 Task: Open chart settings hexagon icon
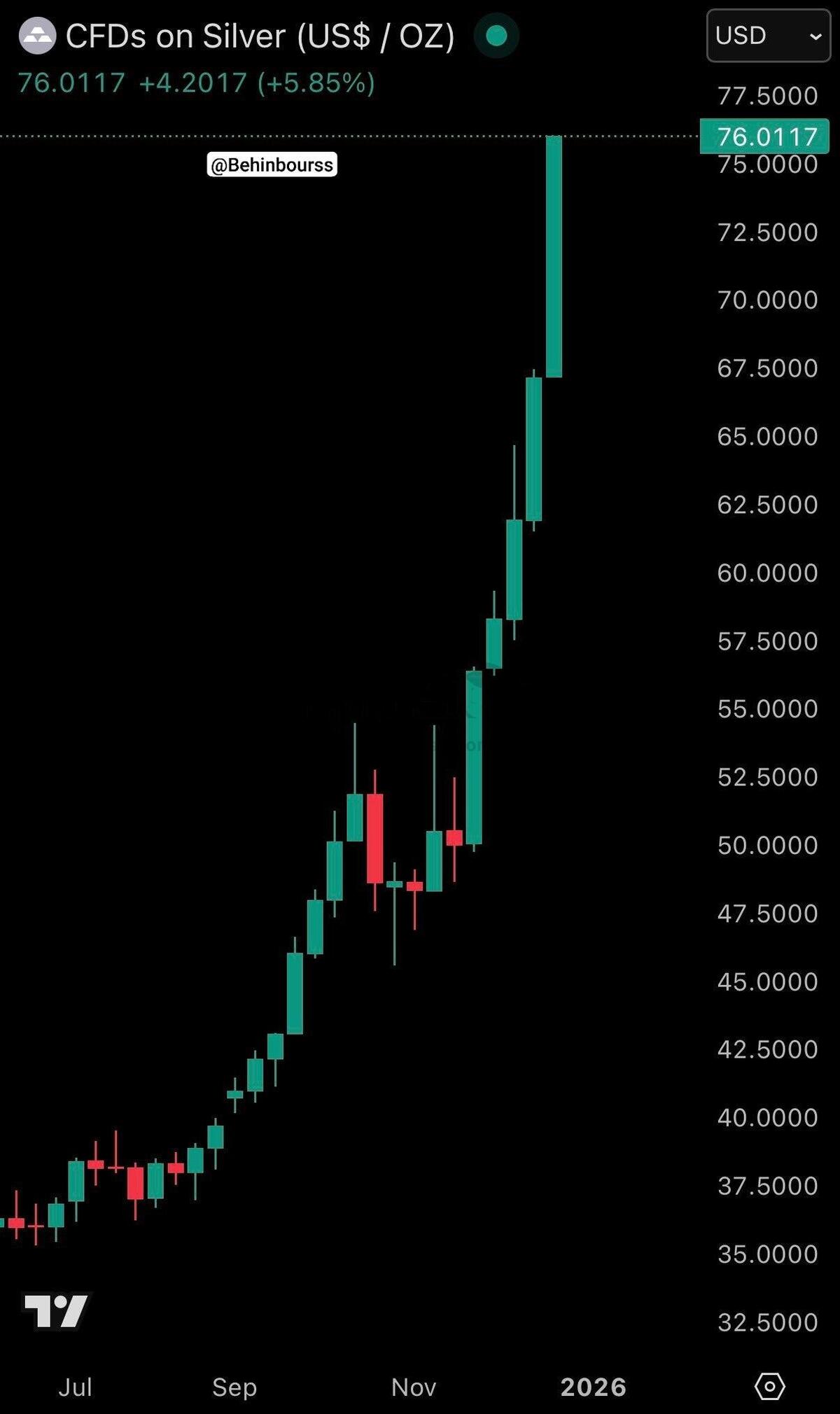click(769, 1386)
